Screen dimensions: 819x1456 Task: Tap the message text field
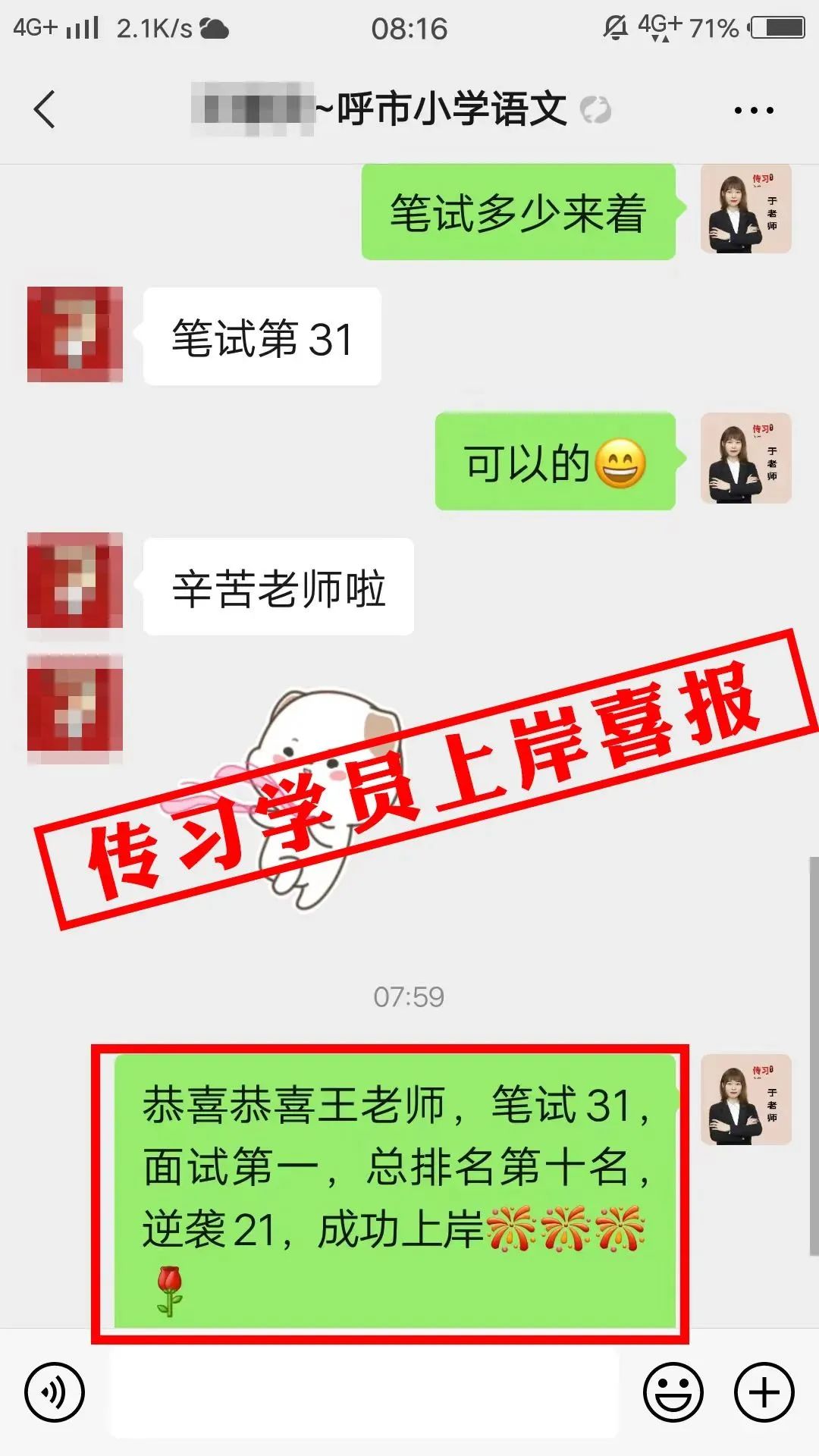click(365, 1392)
